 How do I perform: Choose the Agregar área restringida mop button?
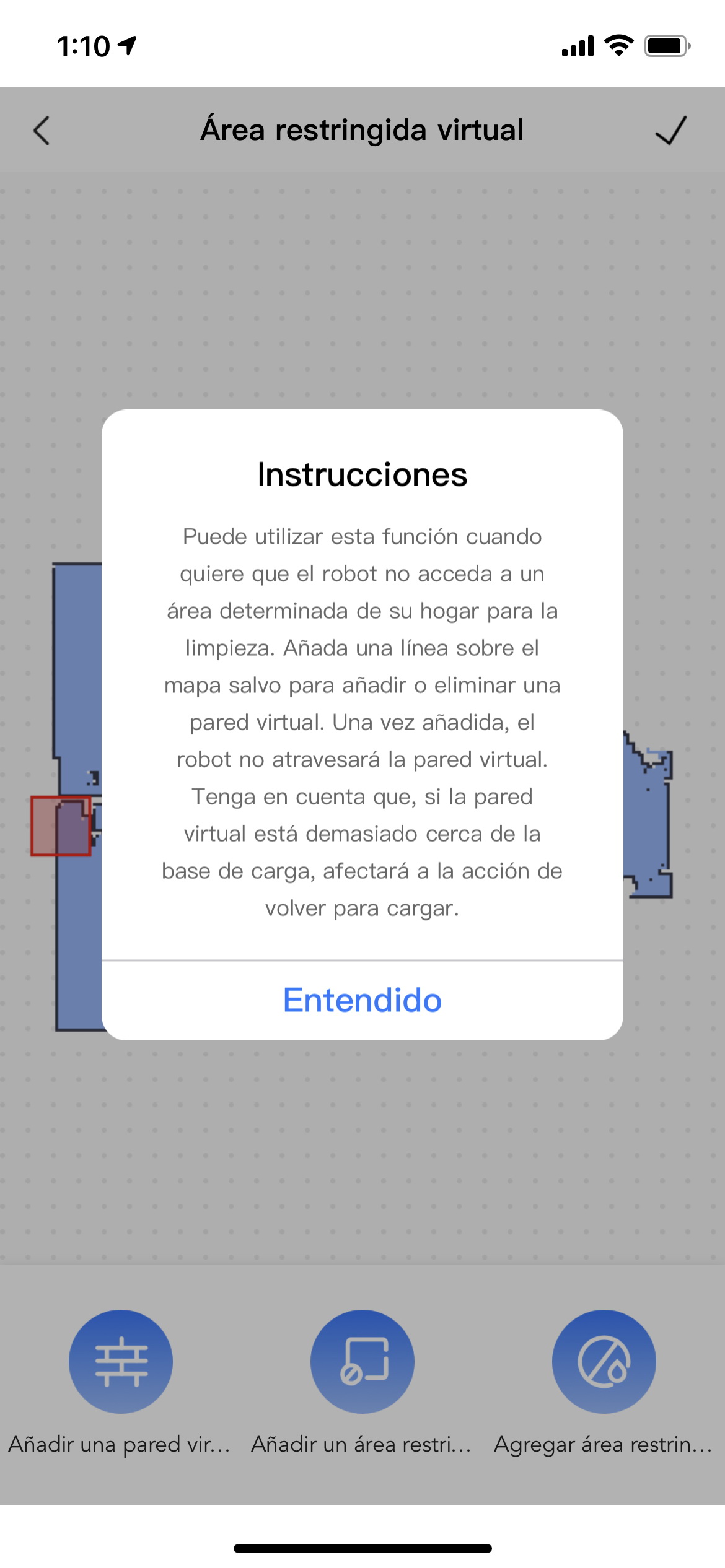[604, 1361]
